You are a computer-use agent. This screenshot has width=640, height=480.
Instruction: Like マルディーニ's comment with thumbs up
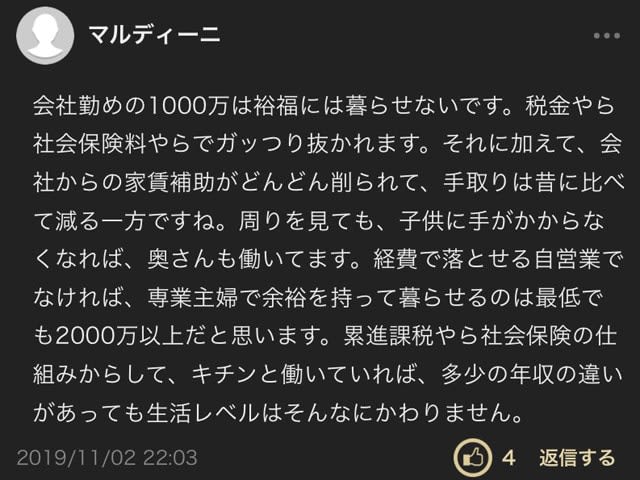point(471,458)
